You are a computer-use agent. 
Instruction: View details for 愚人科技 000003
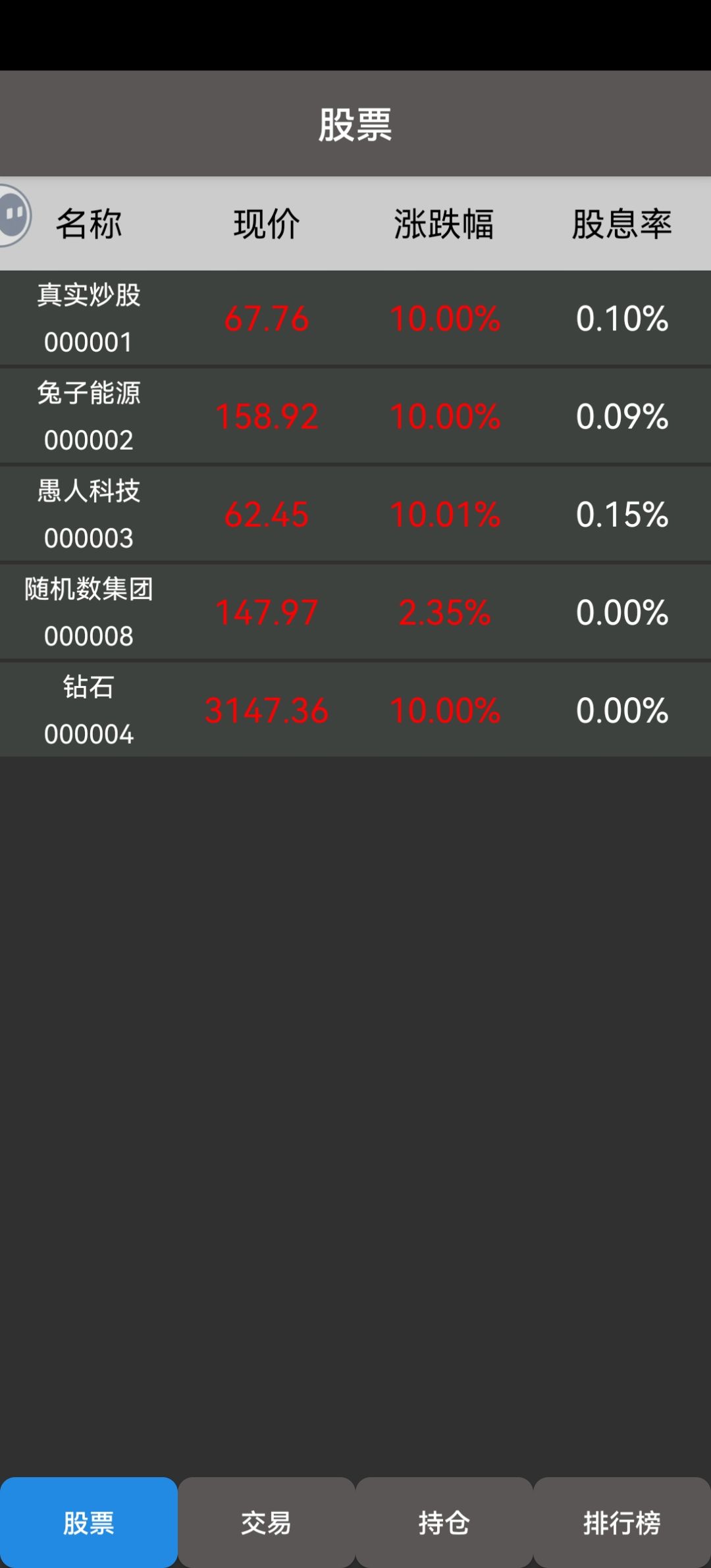click(355, 514)
